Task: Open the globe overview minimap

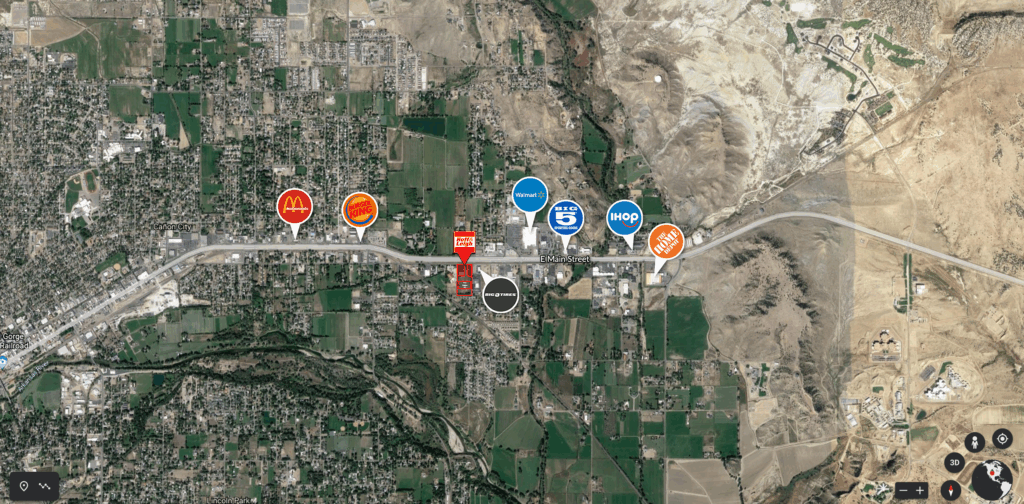Action: (x=991, y=480)
